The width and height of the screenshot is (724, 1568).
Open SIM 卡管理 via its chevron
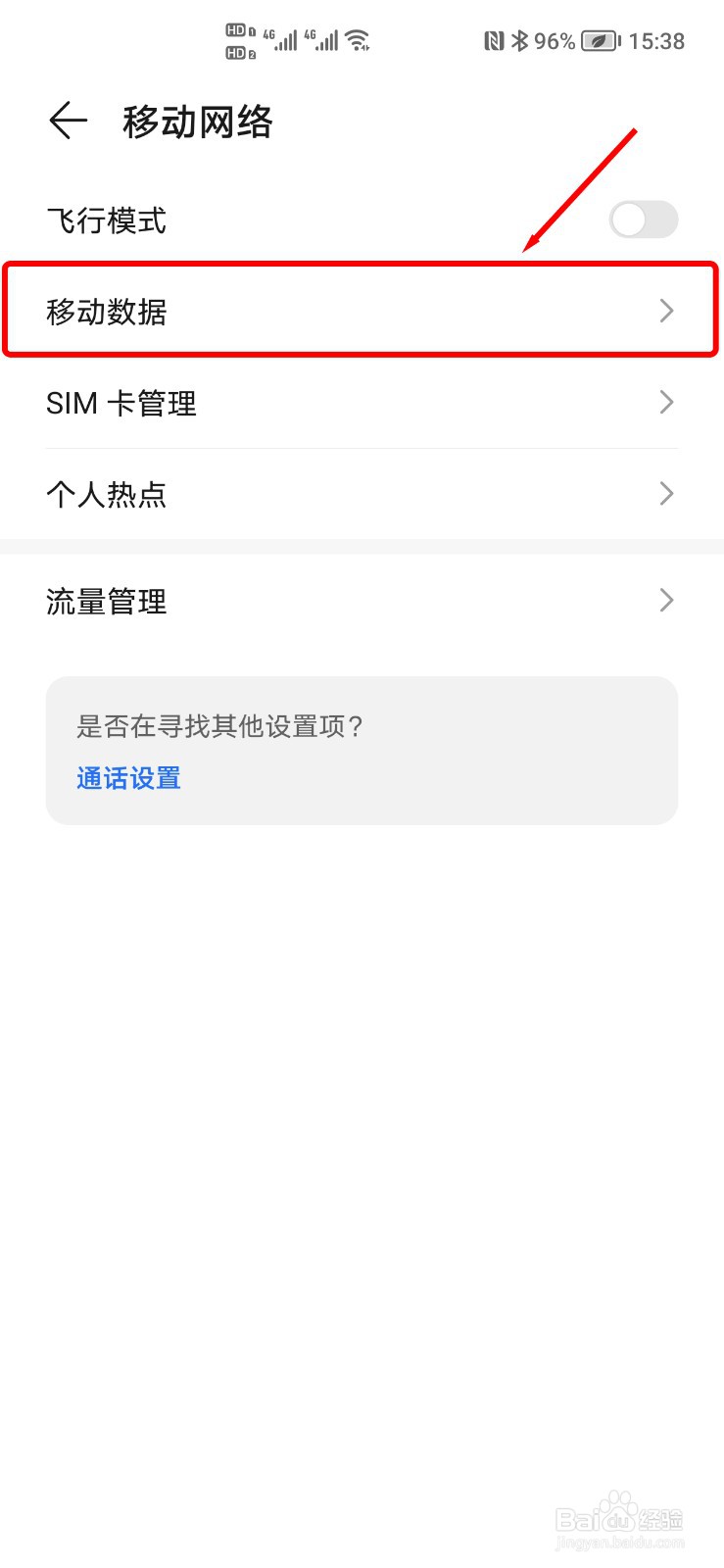click(666, 403)
